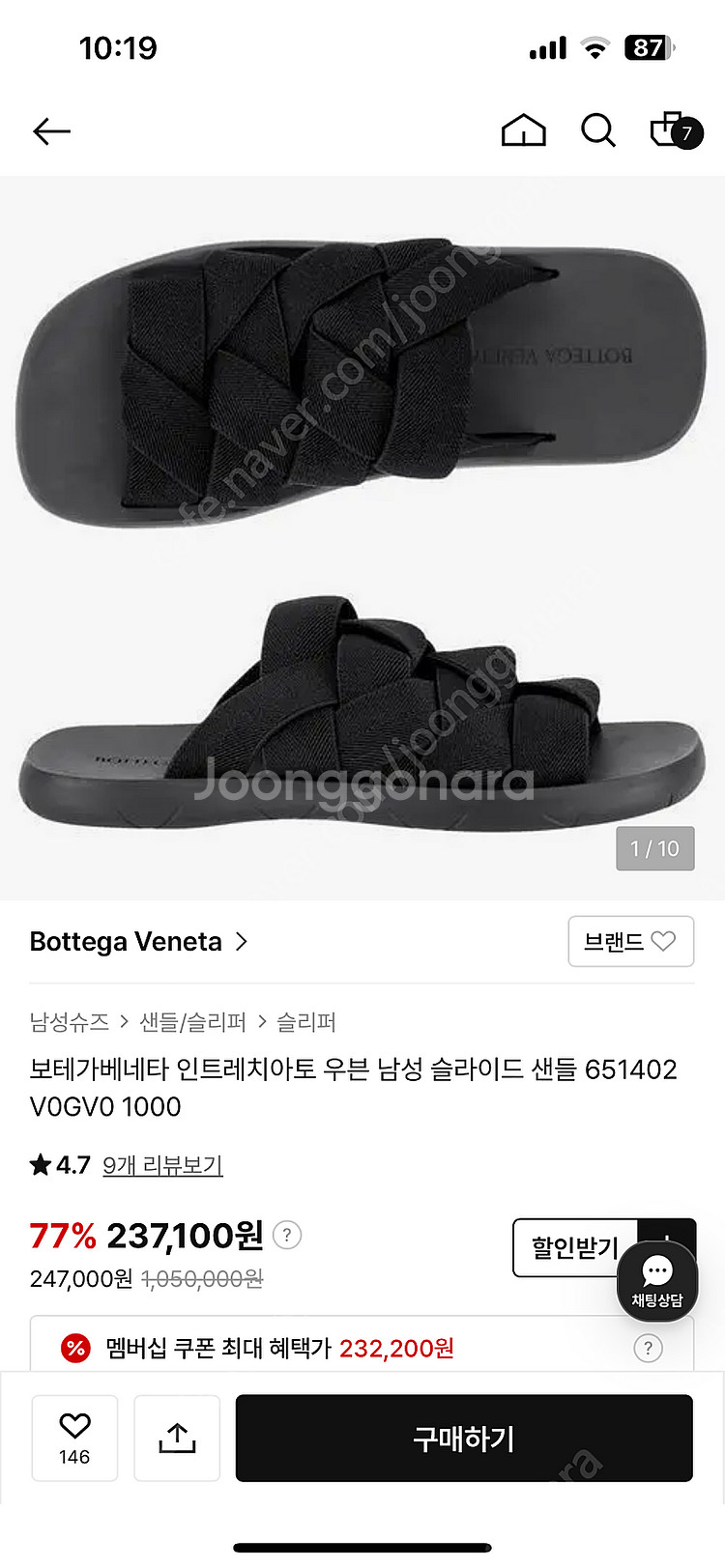Open the search magnifier icon
The height and width of the screenshot is (1568, 725).
coord(598,129)
